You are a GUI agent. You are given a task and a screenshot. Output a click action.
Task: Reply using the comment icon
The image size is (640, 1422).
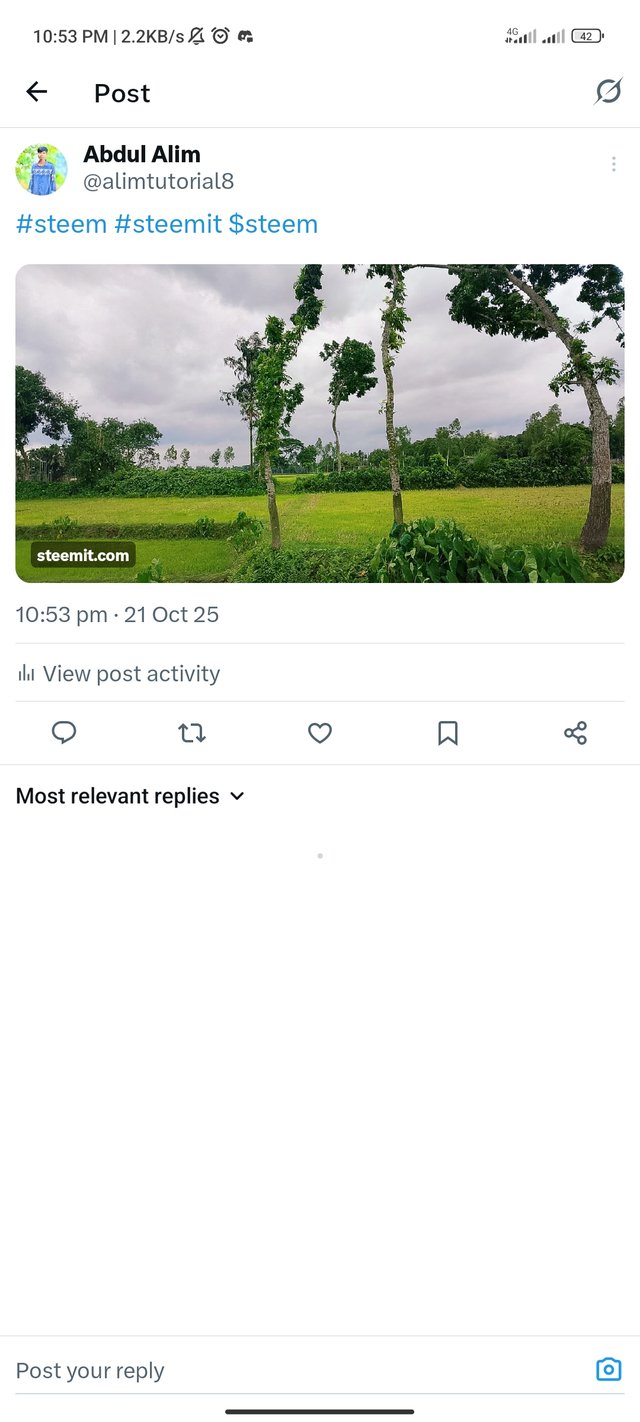point(64,733)
